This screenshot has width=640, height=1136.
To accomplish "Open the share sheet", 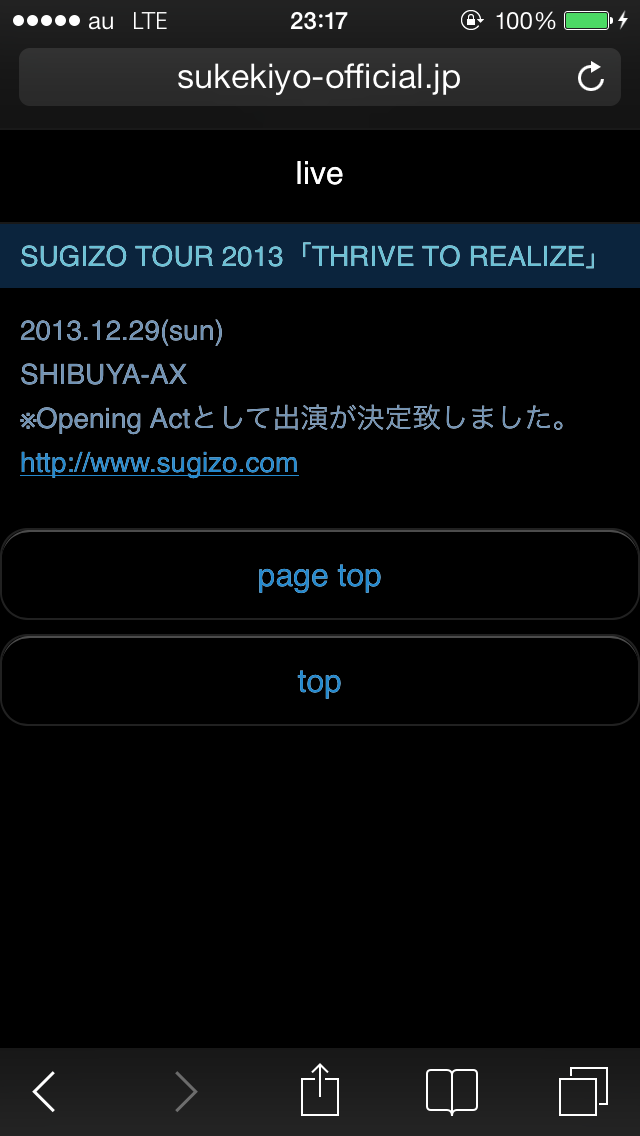I will tap(320, 1089).
